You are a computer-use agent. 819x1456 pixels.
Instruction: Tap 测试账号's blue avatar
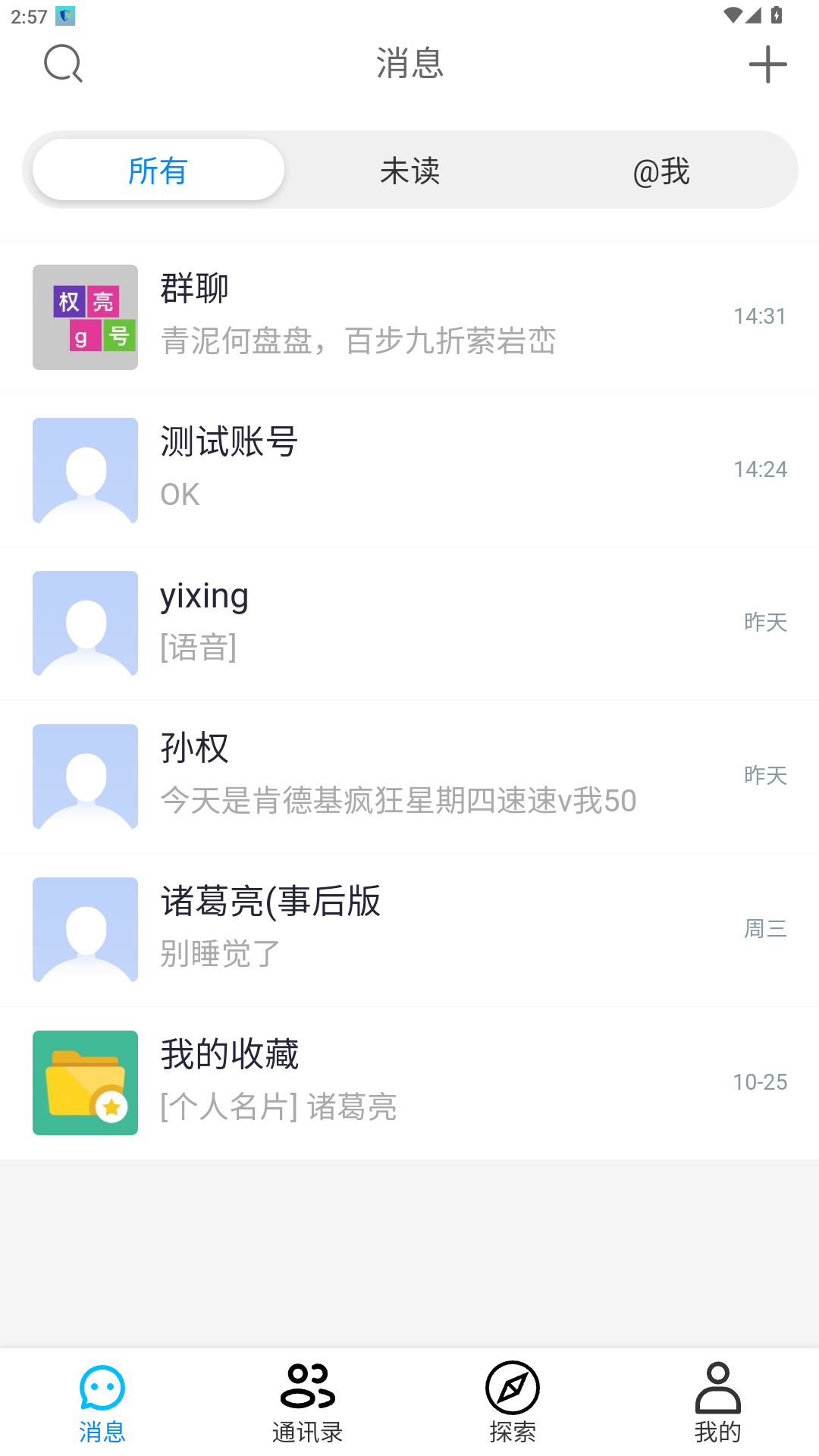click(x=85, y=470)
